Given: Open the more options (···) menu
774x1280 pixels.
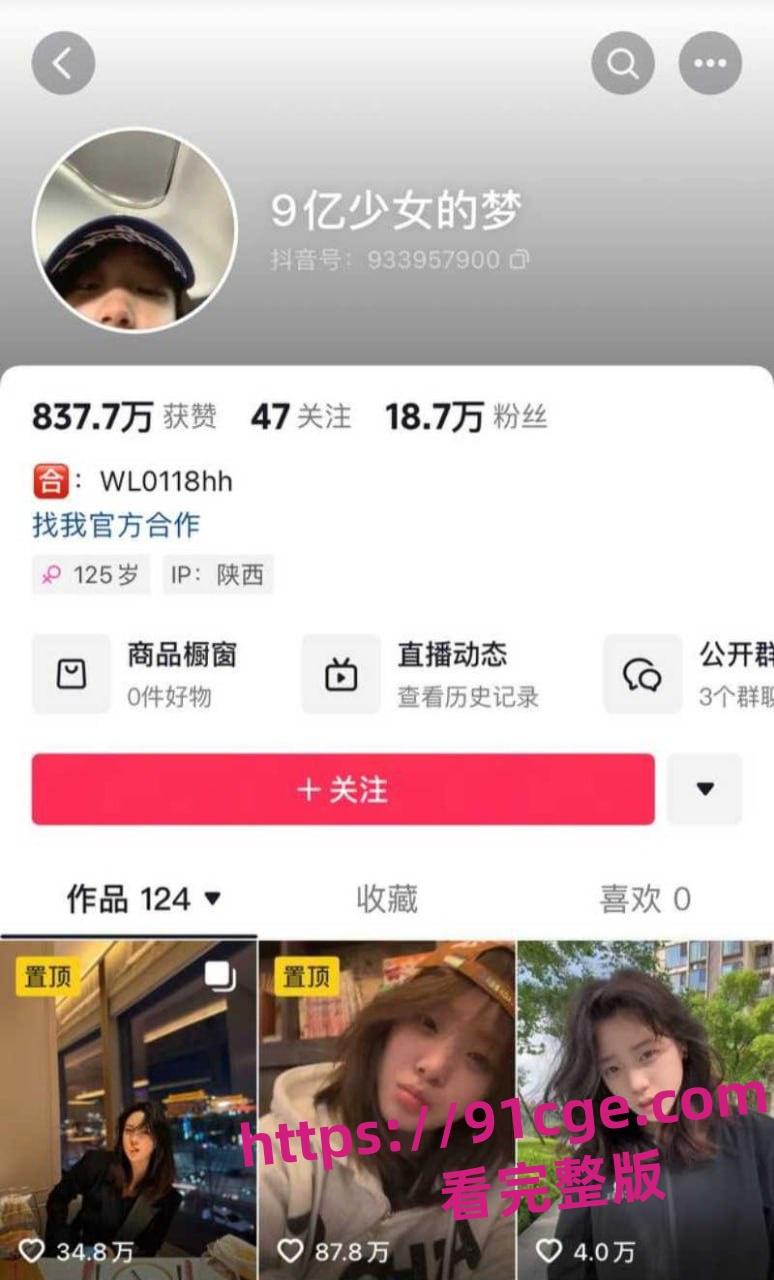Looking at the screenshot, I should 708,63.
